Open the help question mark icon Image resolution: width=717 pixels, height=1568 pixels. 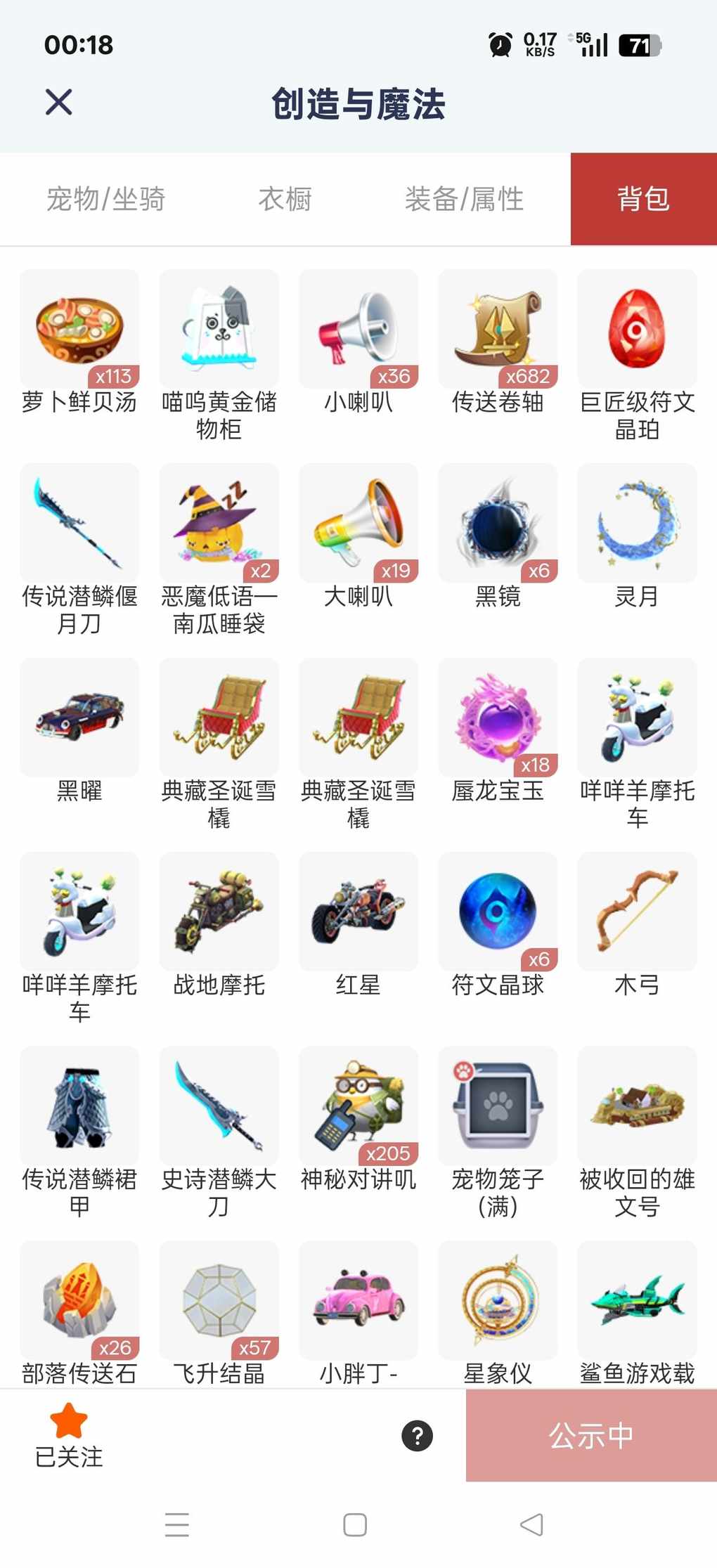click(418, 1435)
